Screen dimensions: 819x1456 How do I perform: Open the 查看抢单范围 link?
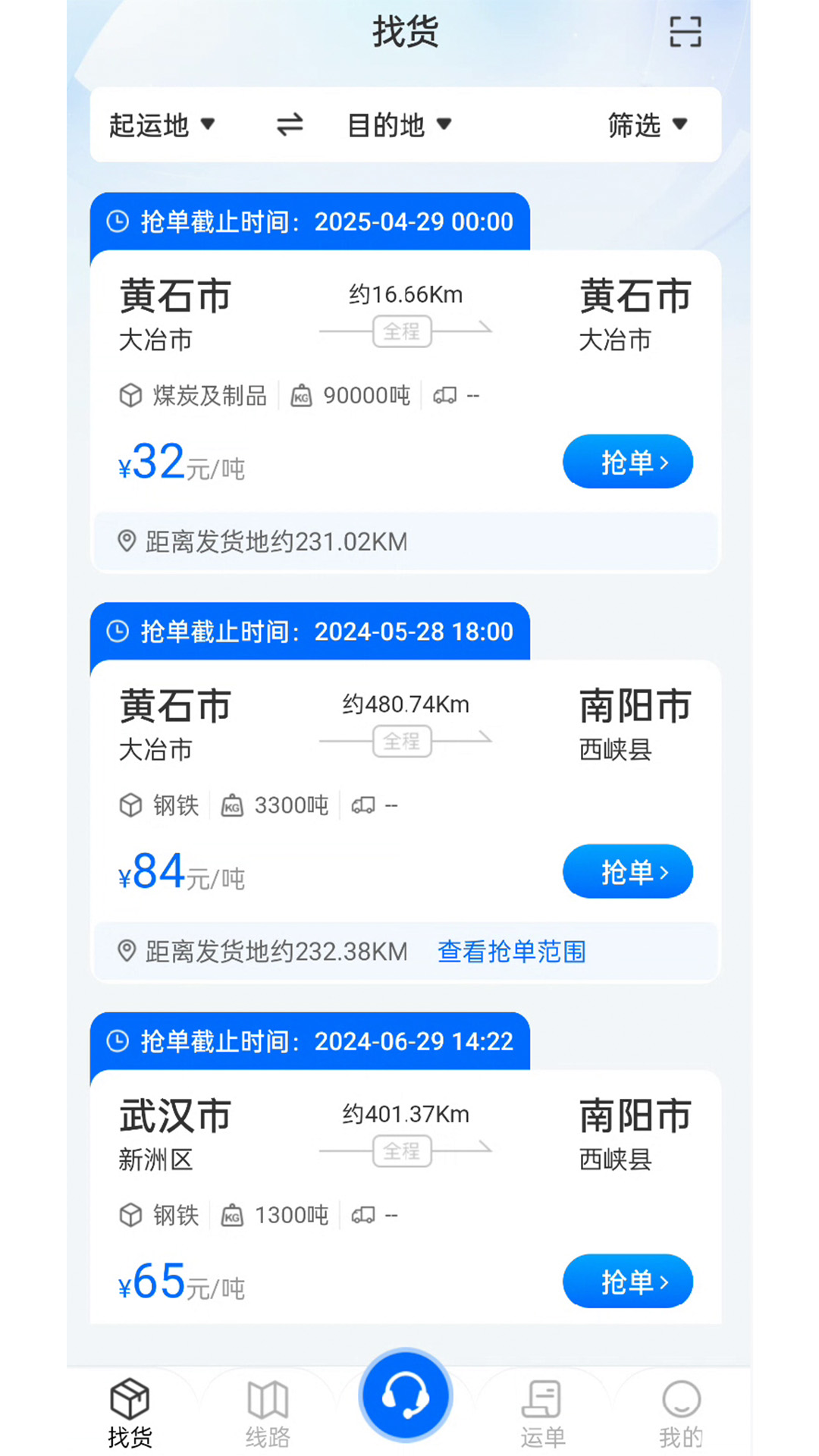(513, 951)
